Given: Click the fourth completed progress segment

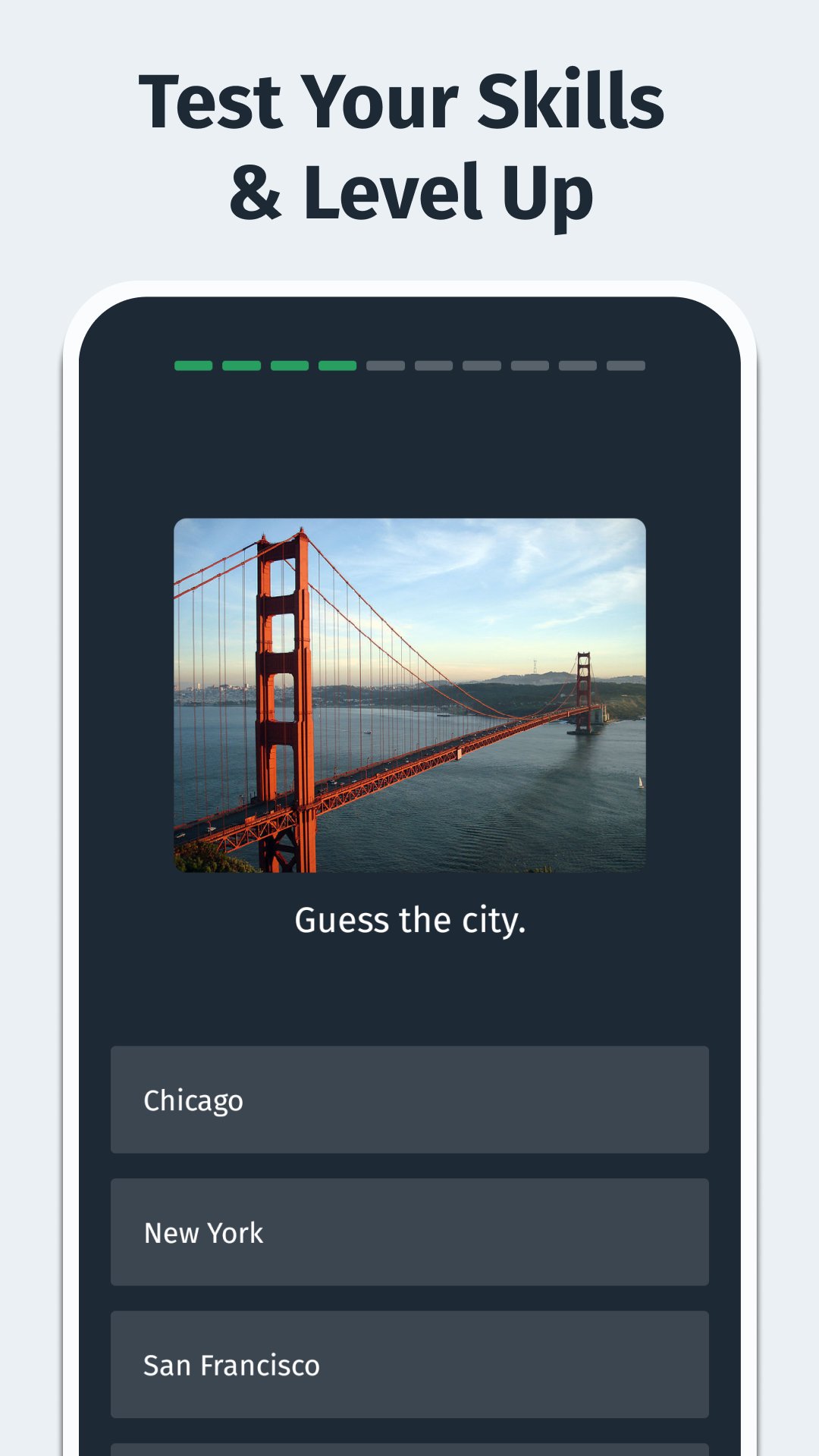Looking at the screenshot, I should 338,365.
